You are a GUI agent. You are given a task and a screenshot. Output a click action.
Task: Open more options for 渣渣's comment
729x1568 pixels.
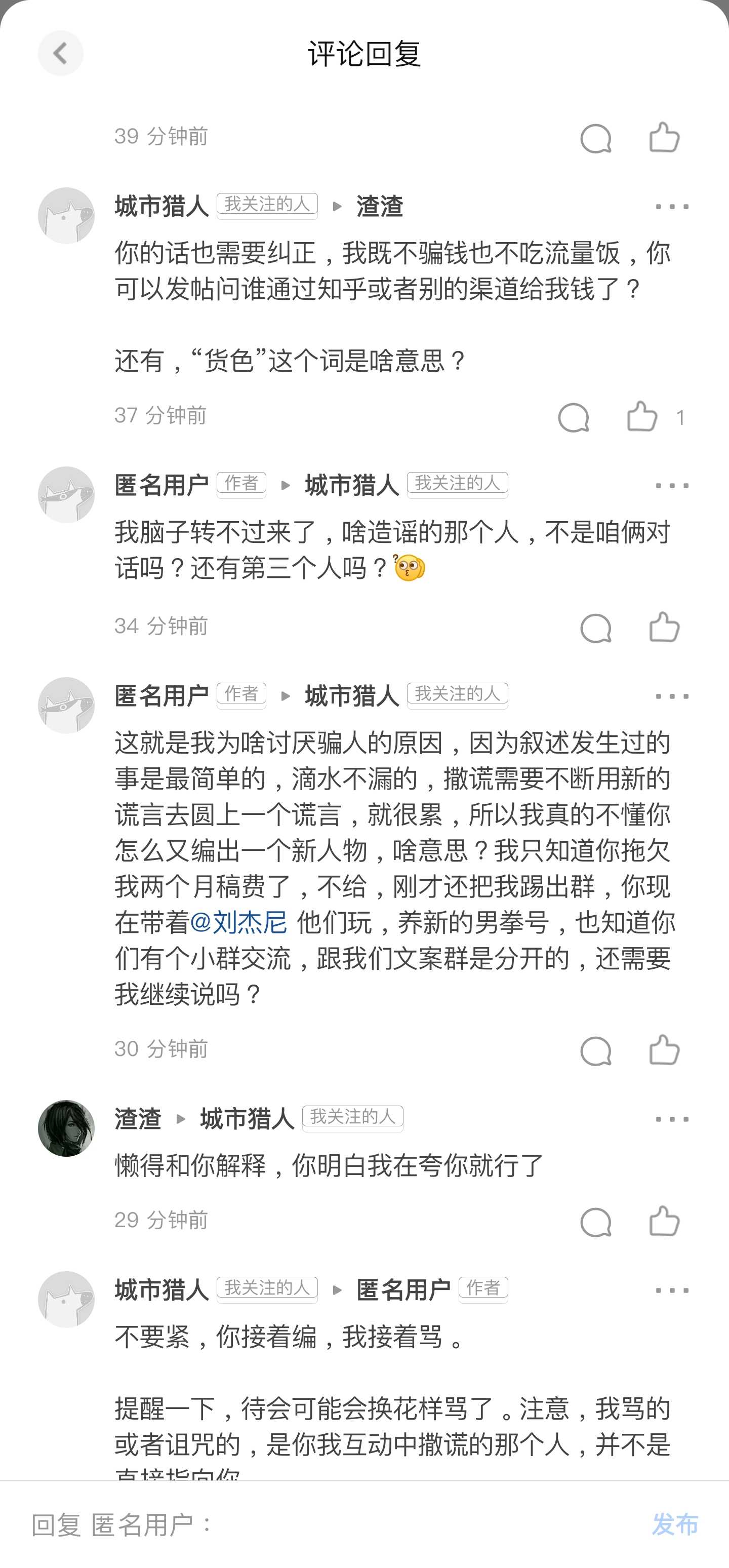(672, 1119)
